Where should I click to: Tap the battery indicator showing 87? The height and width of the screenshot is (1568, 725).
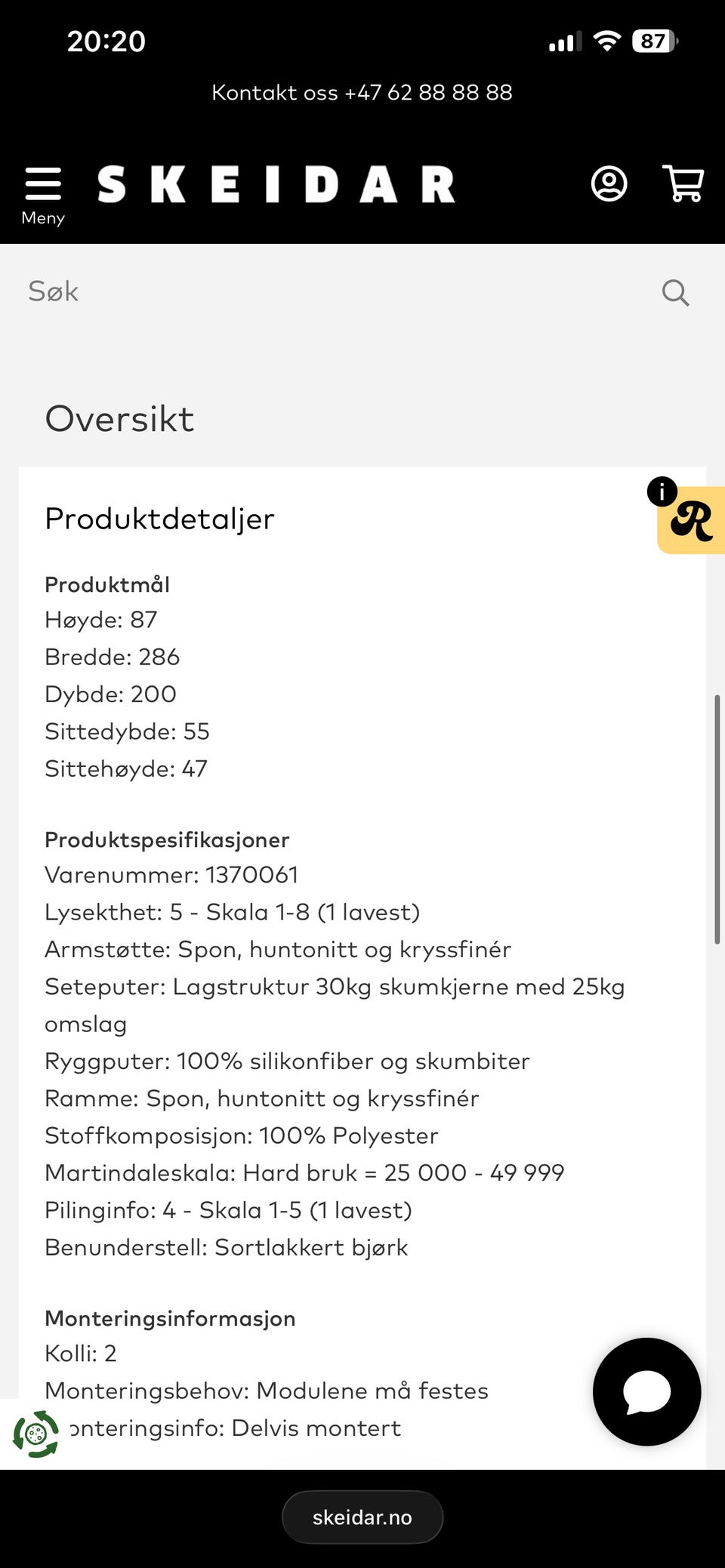654,41
